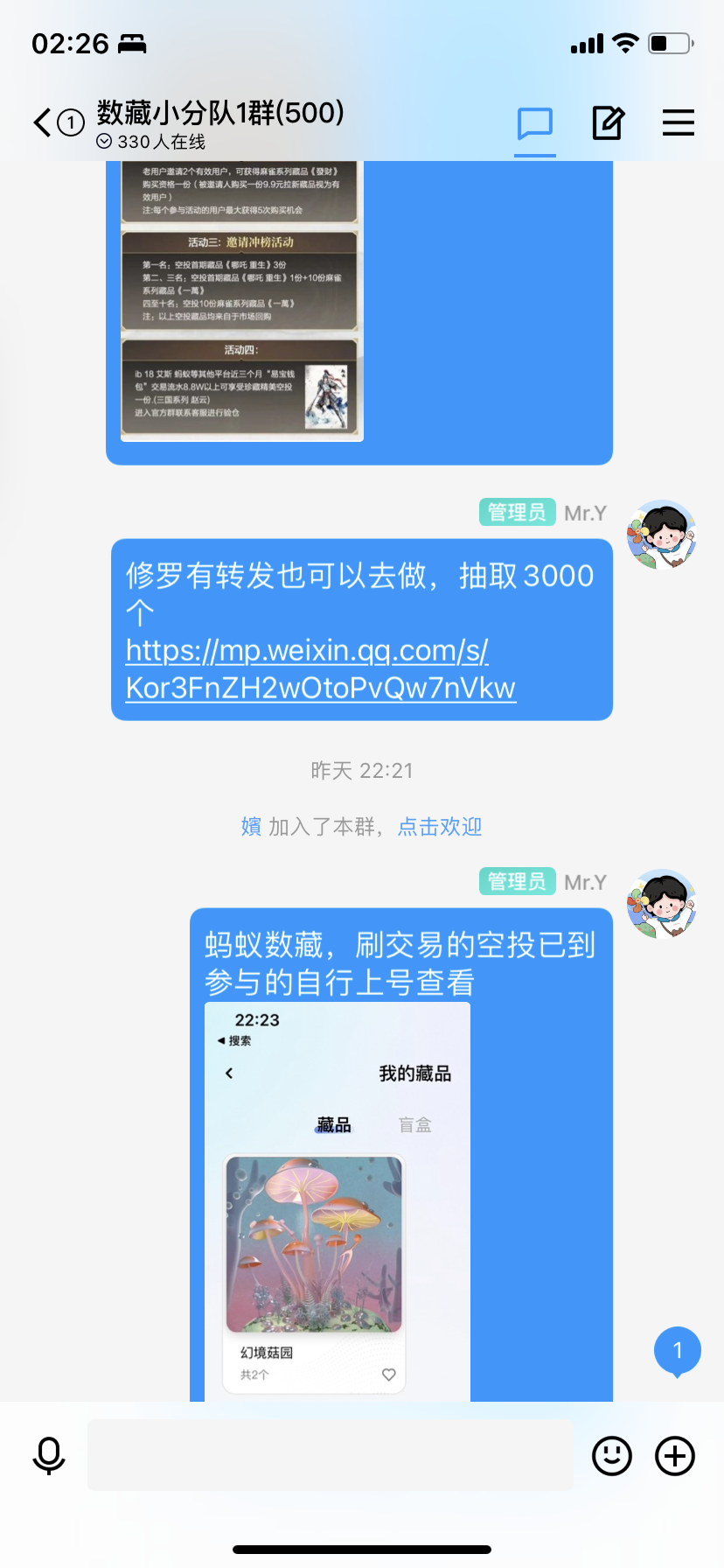Tap the plus icon to attach content
This screenshot has width=724, height=1568.
672,1455
